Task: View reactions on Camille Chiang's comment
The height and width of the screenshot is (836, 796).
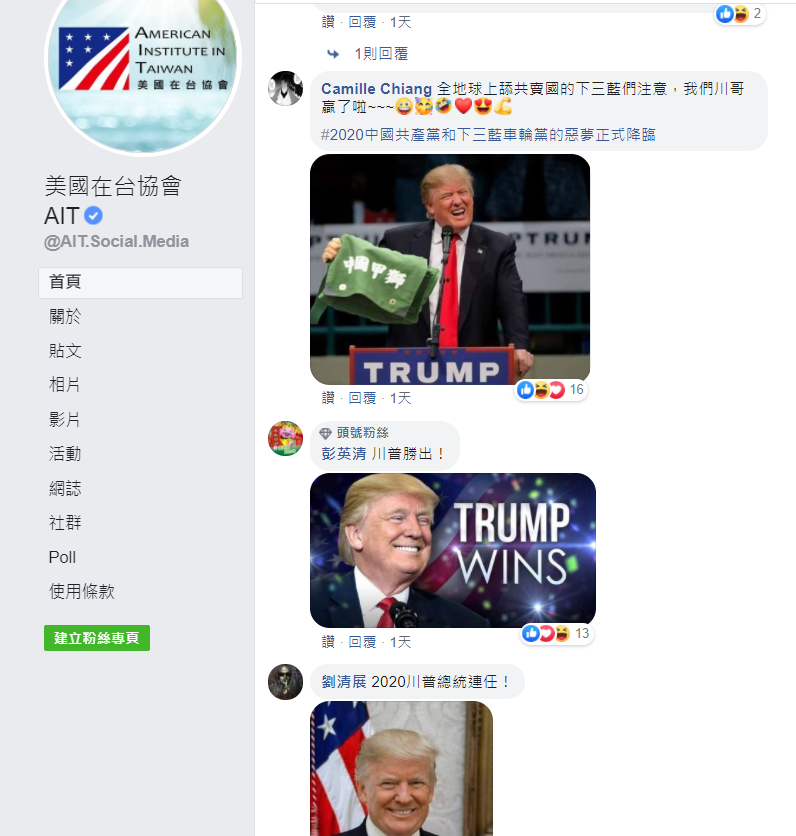Action: [551, 390]
